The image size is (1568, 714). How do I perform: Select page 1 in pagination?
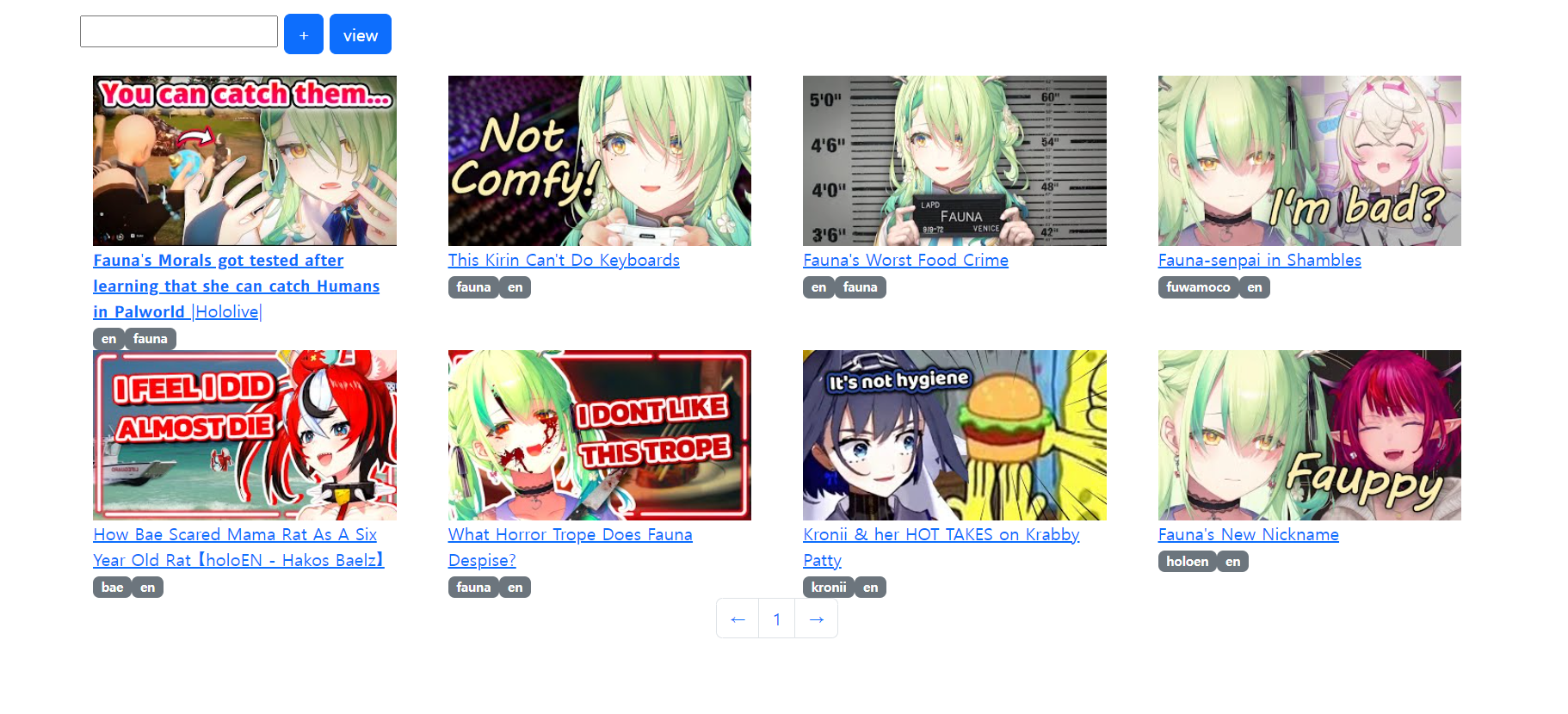coord(777,619)
